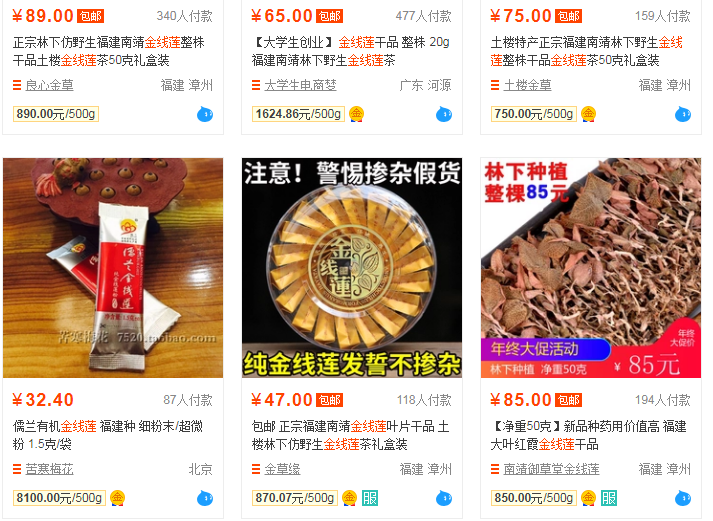This screenshot has width=713, height=521.
Task: Open listing titled 土楼特产正宗福建南靖林下野生金线莲
Action: pos(588,51)
